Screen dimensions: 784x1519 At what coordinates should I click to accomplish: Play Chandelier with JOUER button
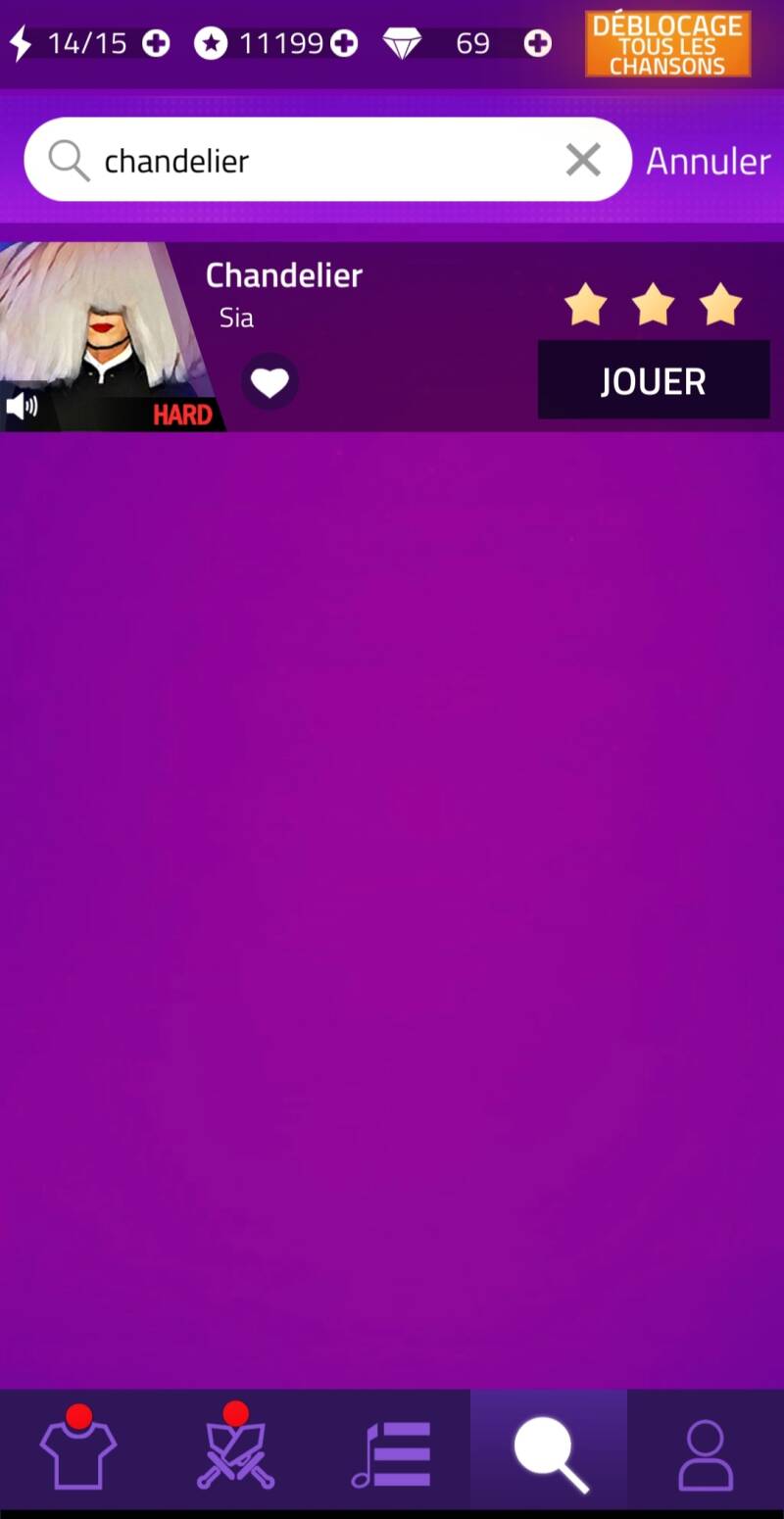pos(653,380)
